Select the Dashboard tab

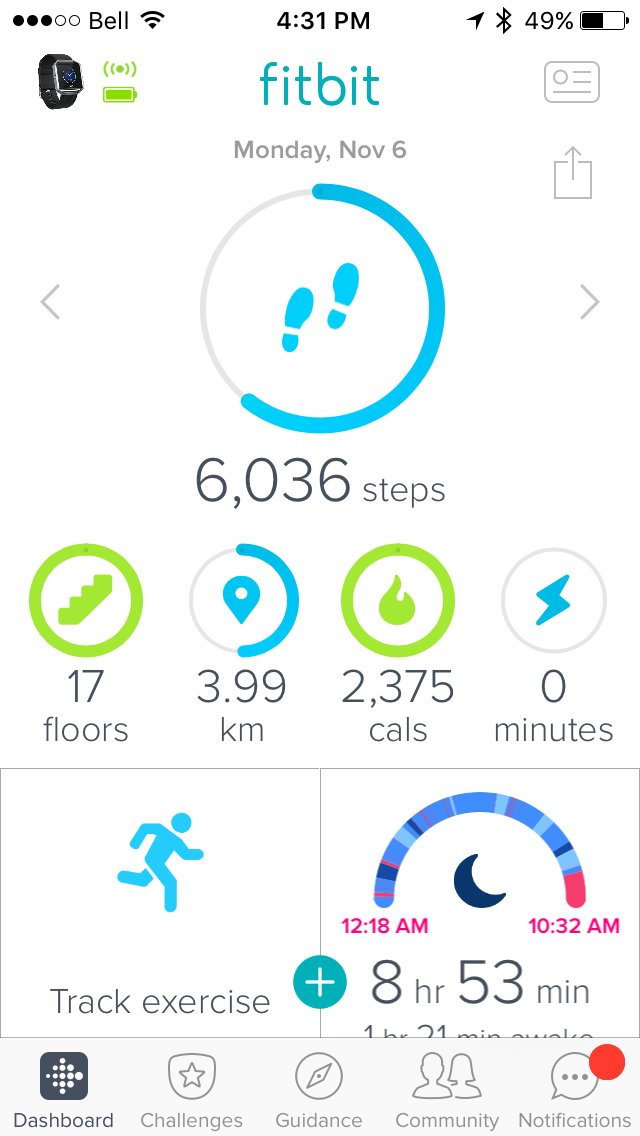tap(63, 1088)
